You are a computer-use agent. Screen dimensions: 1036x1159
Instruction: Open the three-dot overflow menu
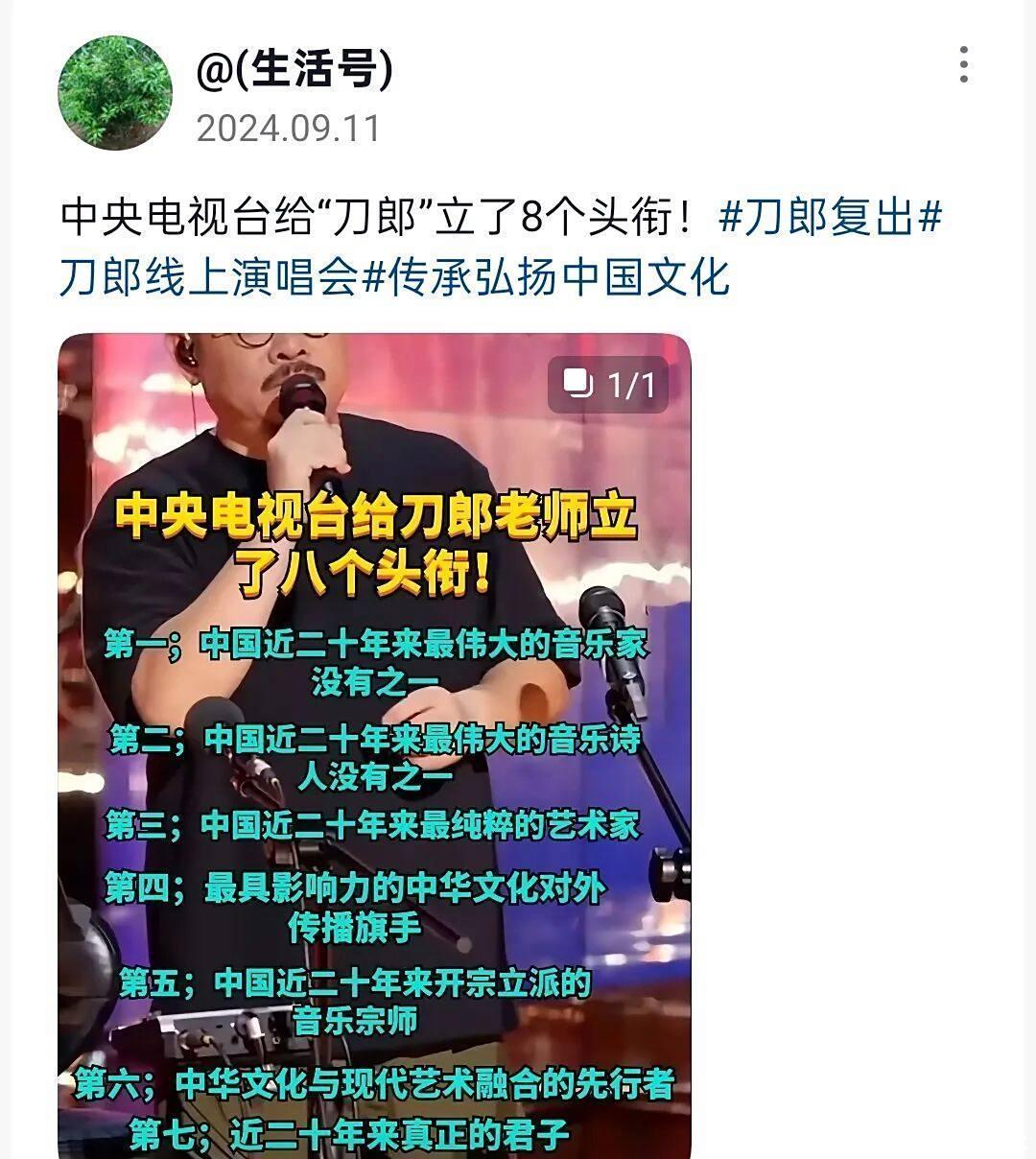tap(963, 64)
